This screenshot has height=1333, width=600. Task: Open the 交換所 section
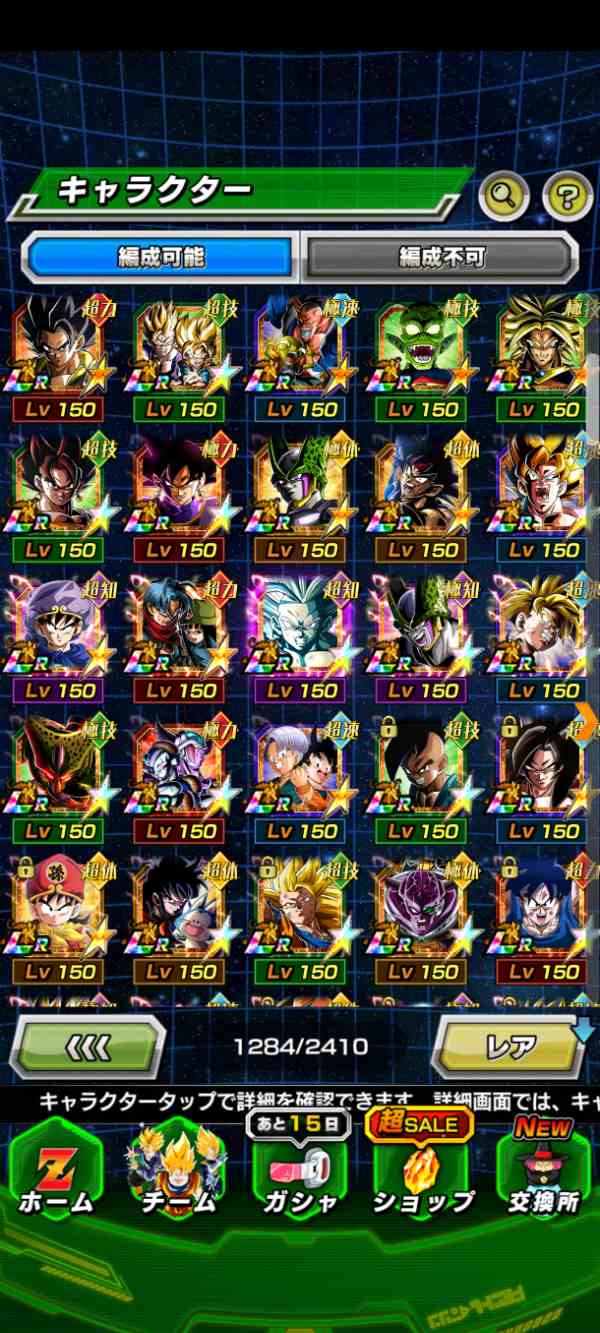point(543,1175)
